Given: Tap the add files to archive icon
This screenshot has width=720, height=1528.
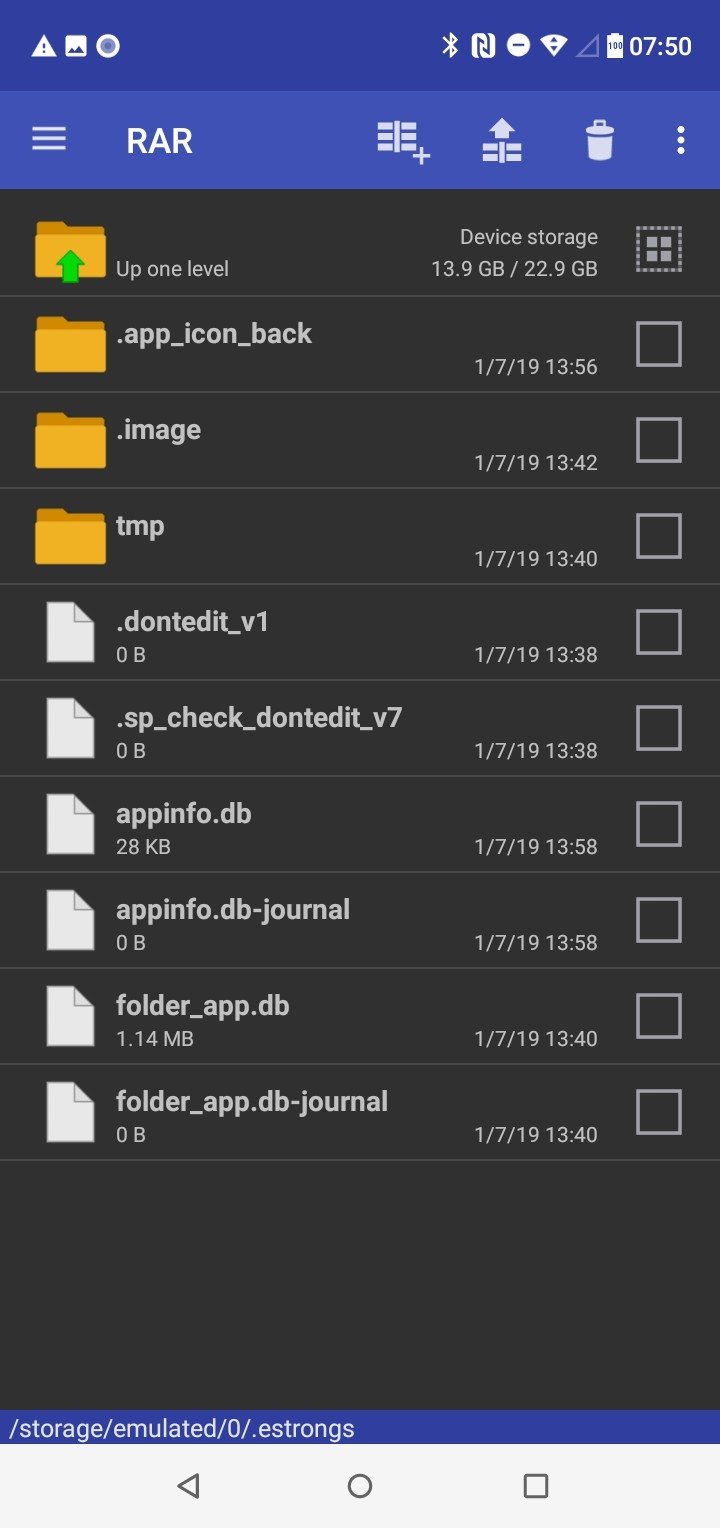Looking at the screenshot, I should tap(403, 141).
